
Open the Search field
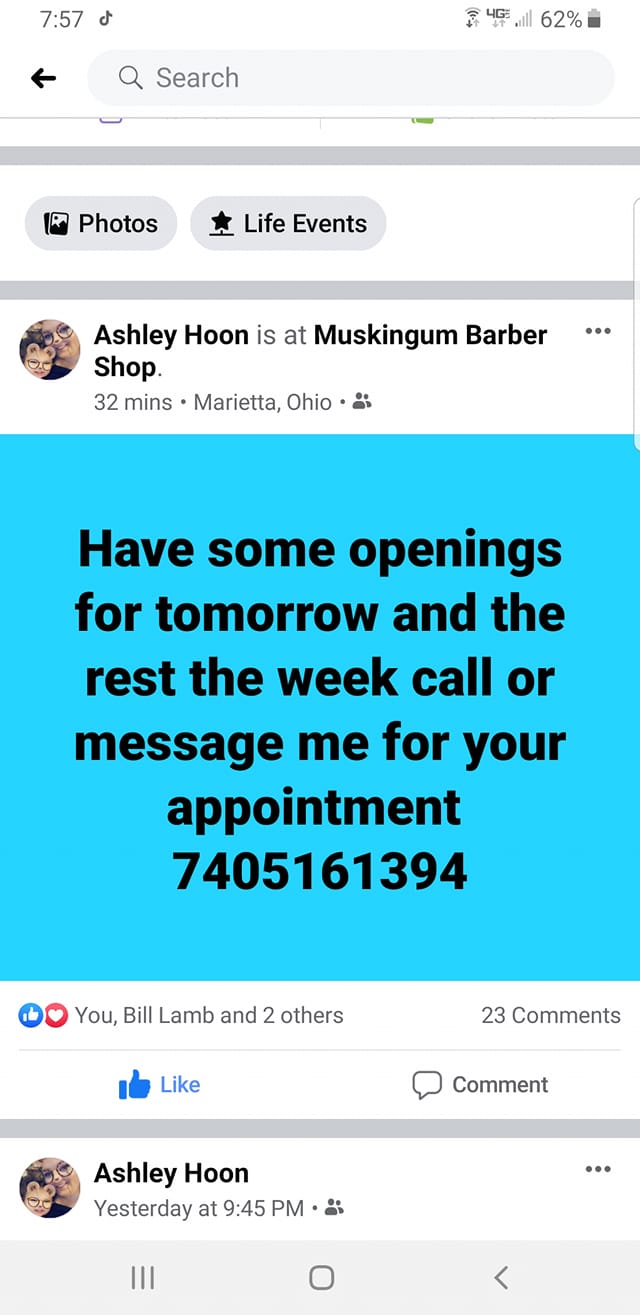point(351,78)
